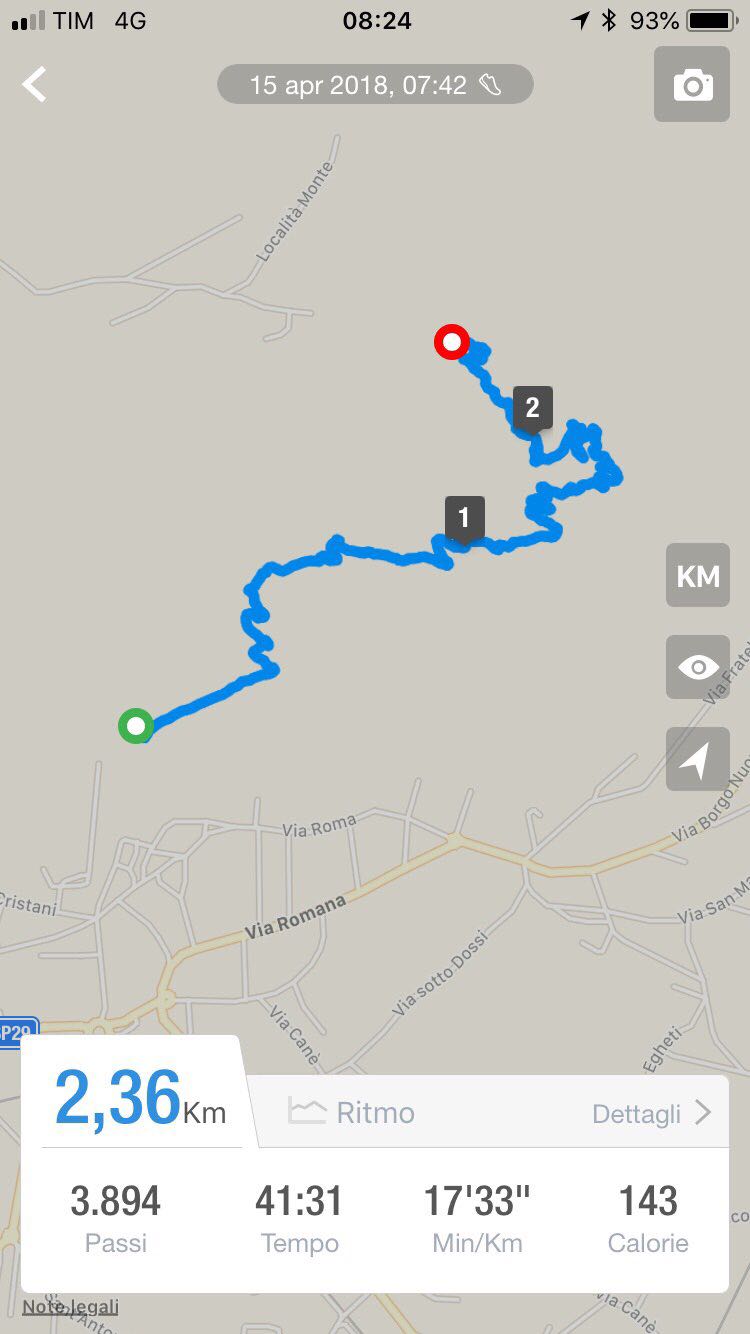
Task: Go back using the top-left arrow
Action: coord(35,85)
